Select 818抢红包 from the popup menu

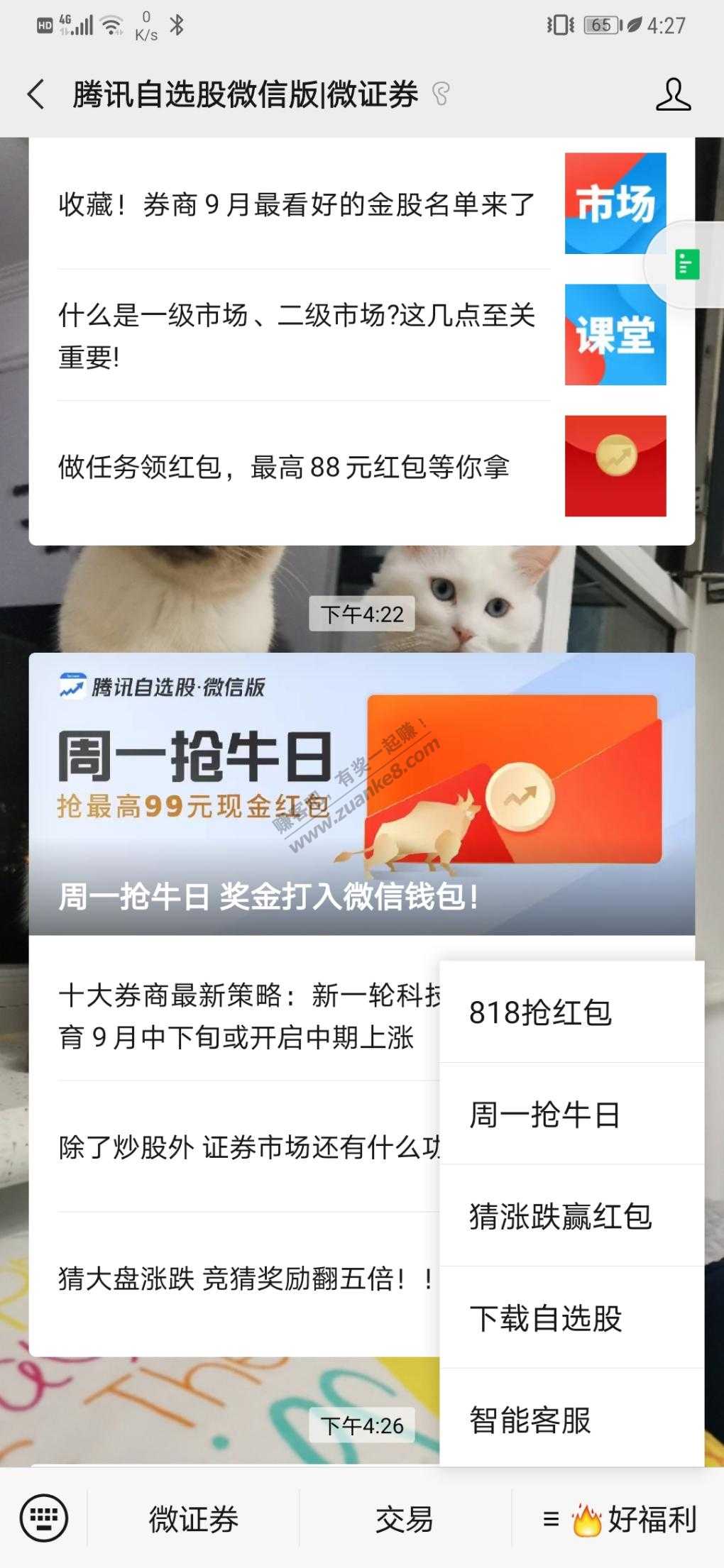coord(571,1012)
